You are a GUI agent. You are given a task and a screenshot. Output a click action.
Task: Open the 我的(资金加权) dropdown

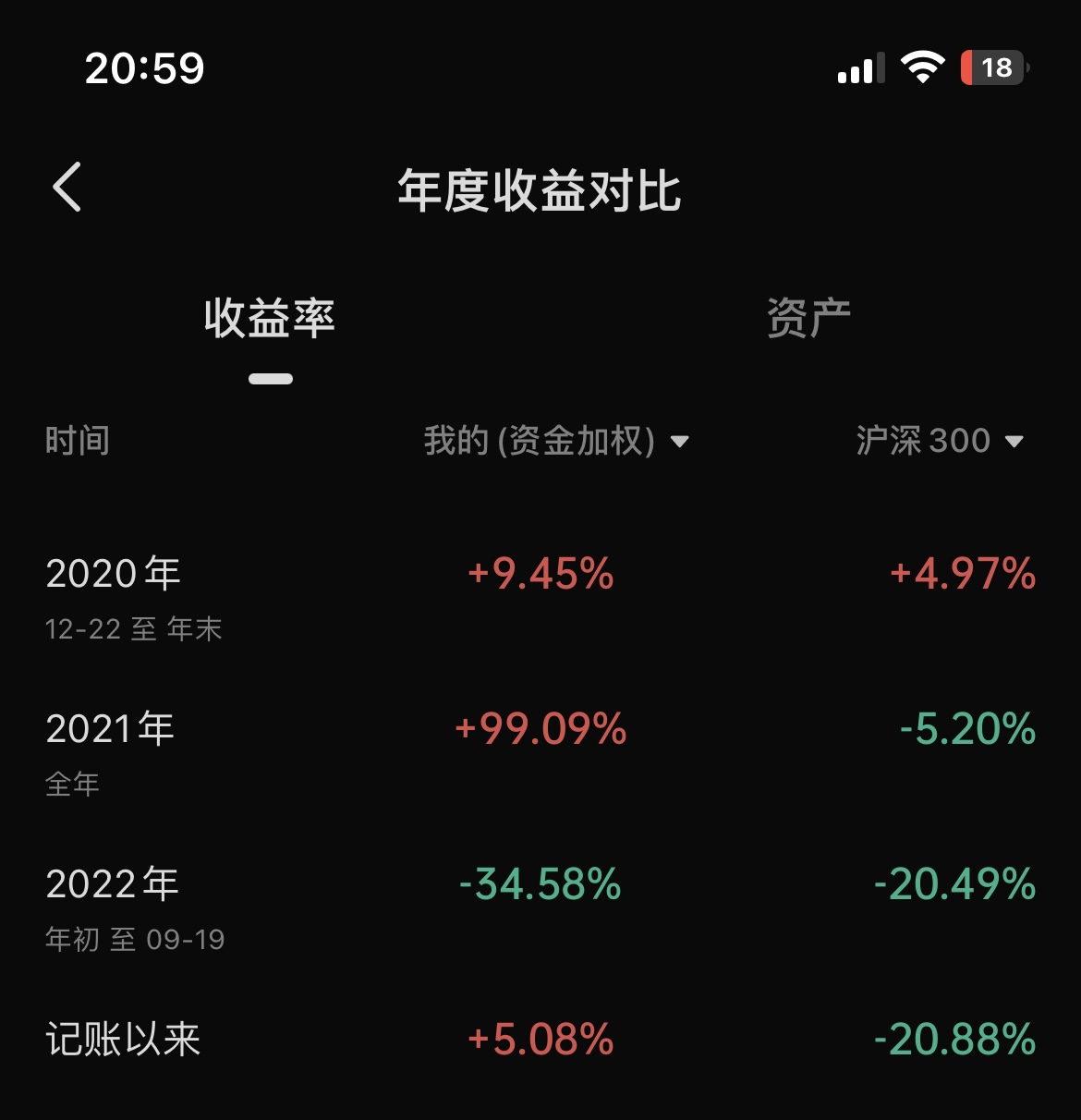[x=556, y=441]
